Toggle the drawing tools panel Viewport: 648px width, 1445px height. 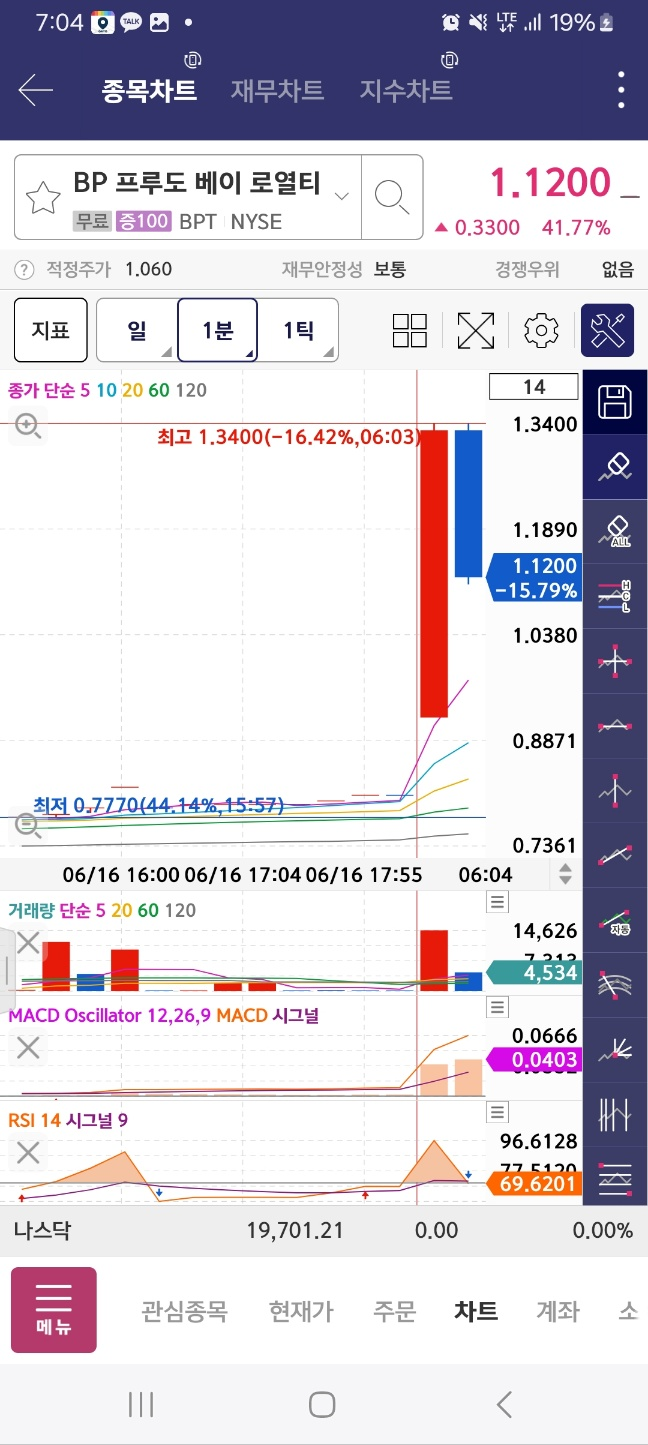[x=607, y=330]
